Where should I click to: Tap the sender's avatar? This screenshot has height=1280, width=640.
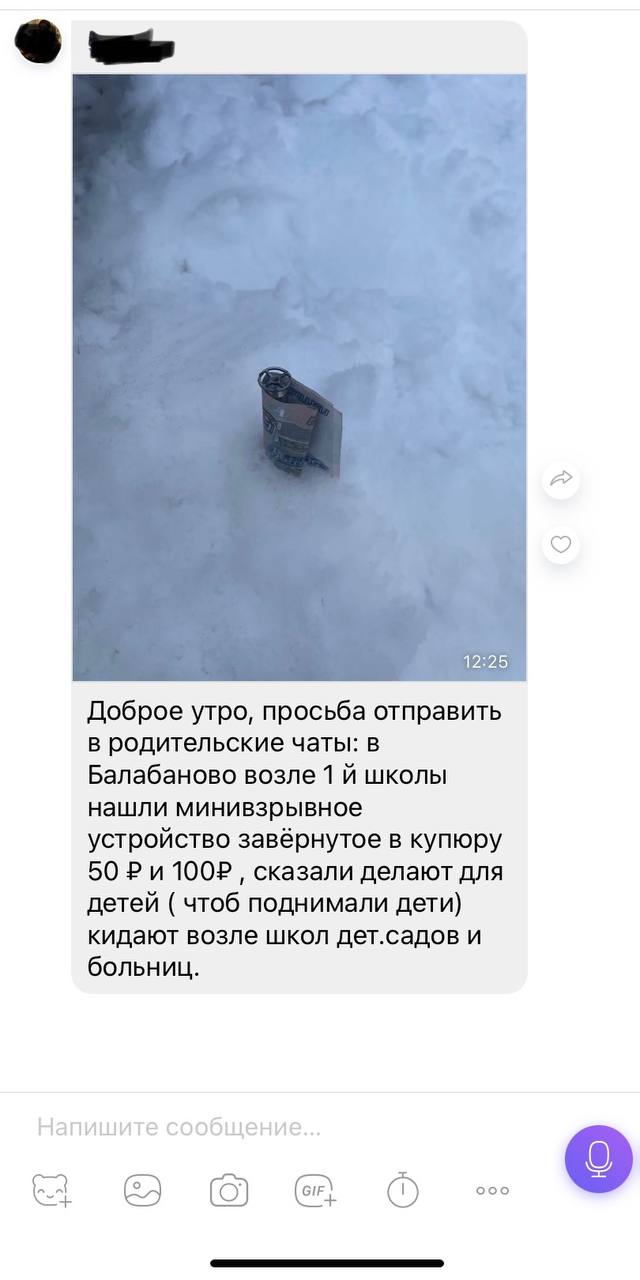(x=38, y=41)
